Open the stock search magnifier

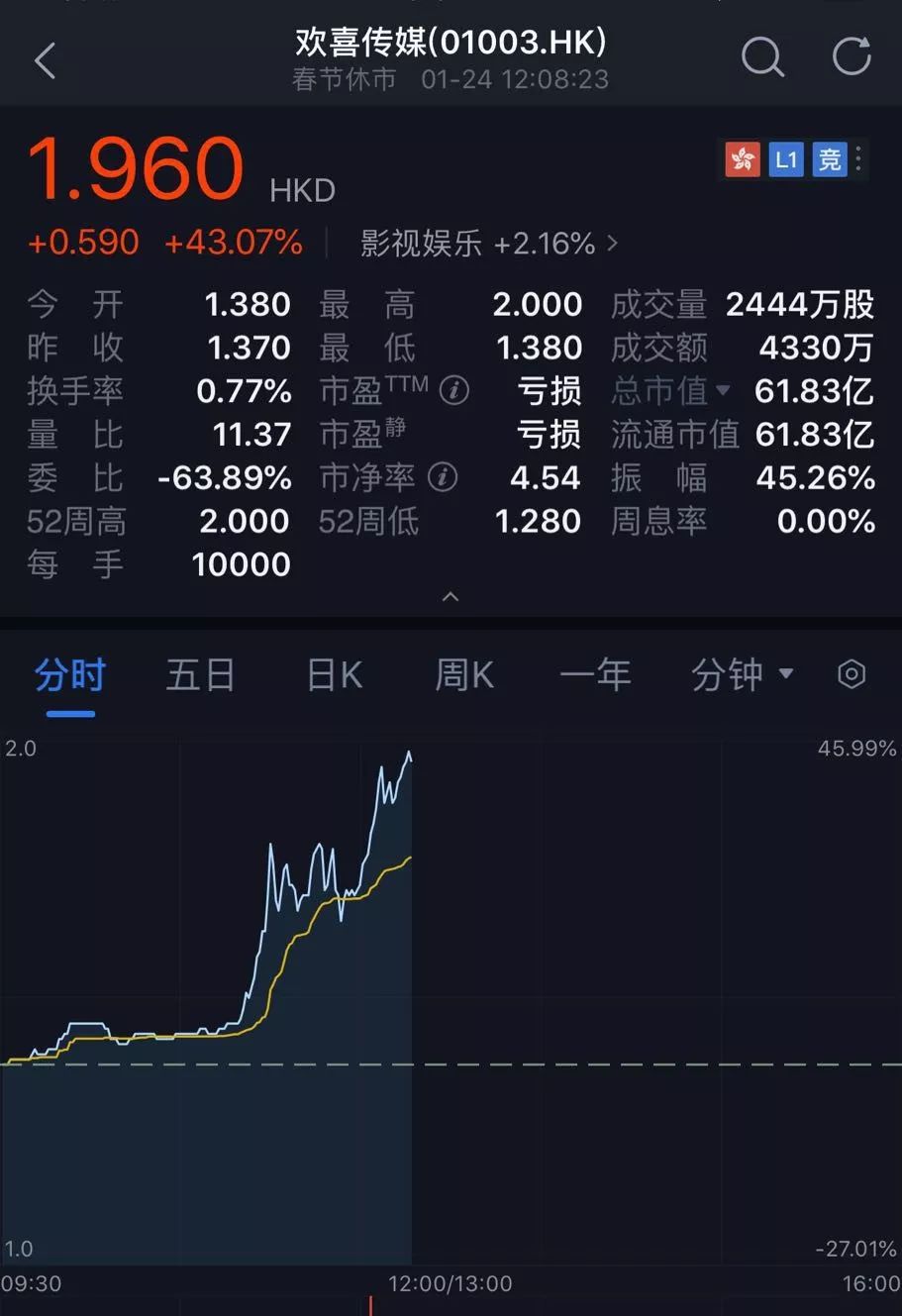tap(761, 57)
